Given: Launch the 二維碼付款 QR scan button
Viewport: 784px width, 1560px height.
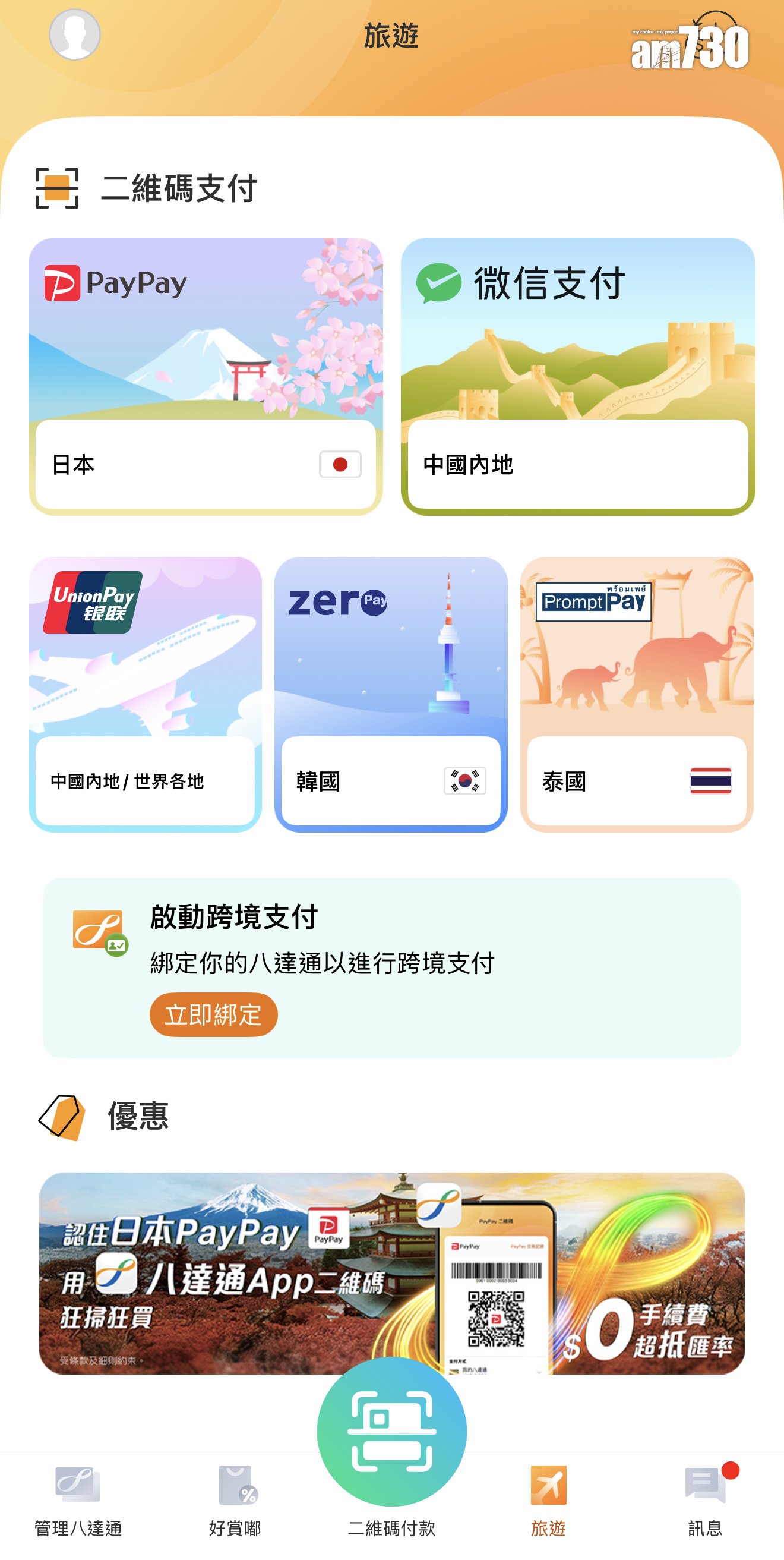Looking at the screenshot, I should [x=391, y=1432].
